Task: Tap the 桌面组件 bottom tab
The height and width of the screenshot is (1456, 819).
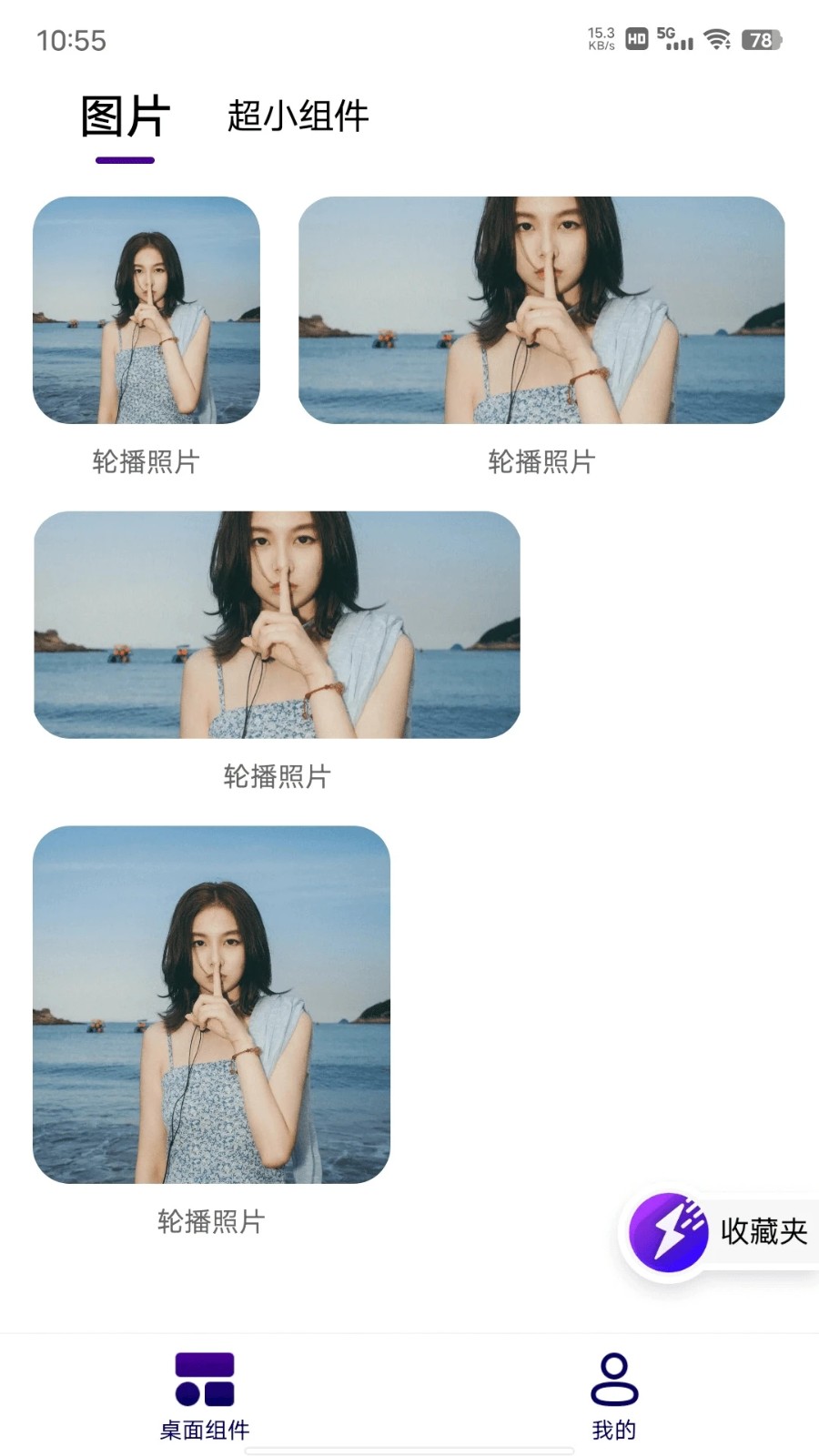Action: (205, 1396)
